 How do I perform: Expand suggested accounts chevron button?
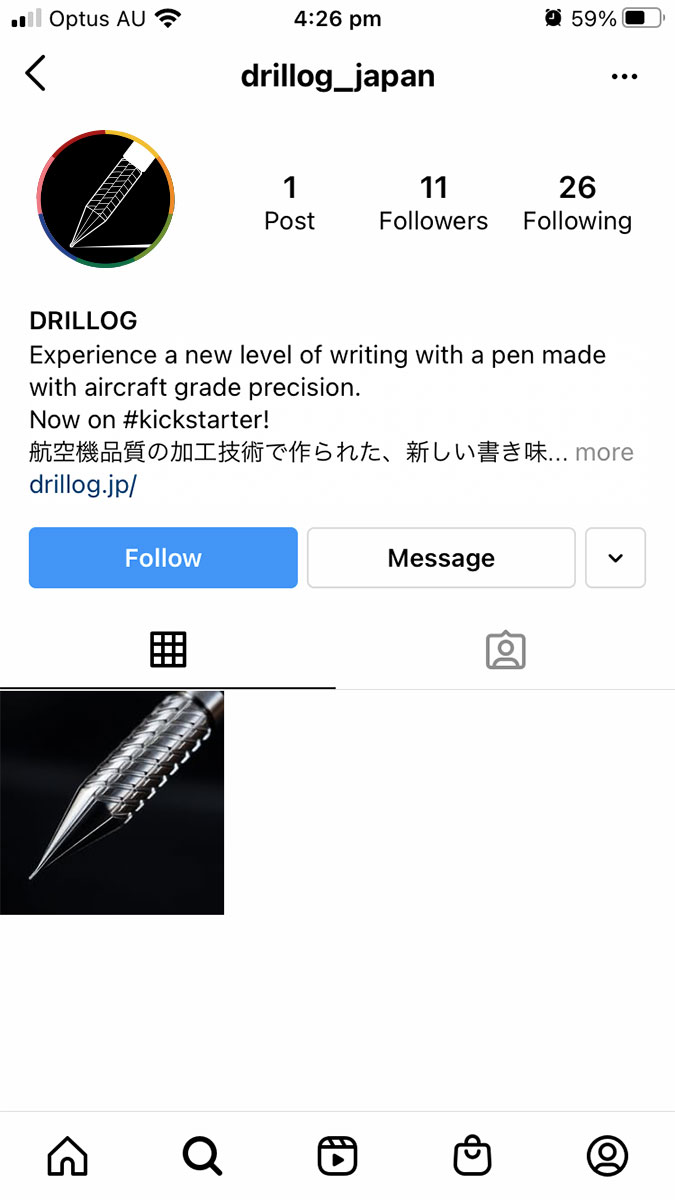(615, 558)
